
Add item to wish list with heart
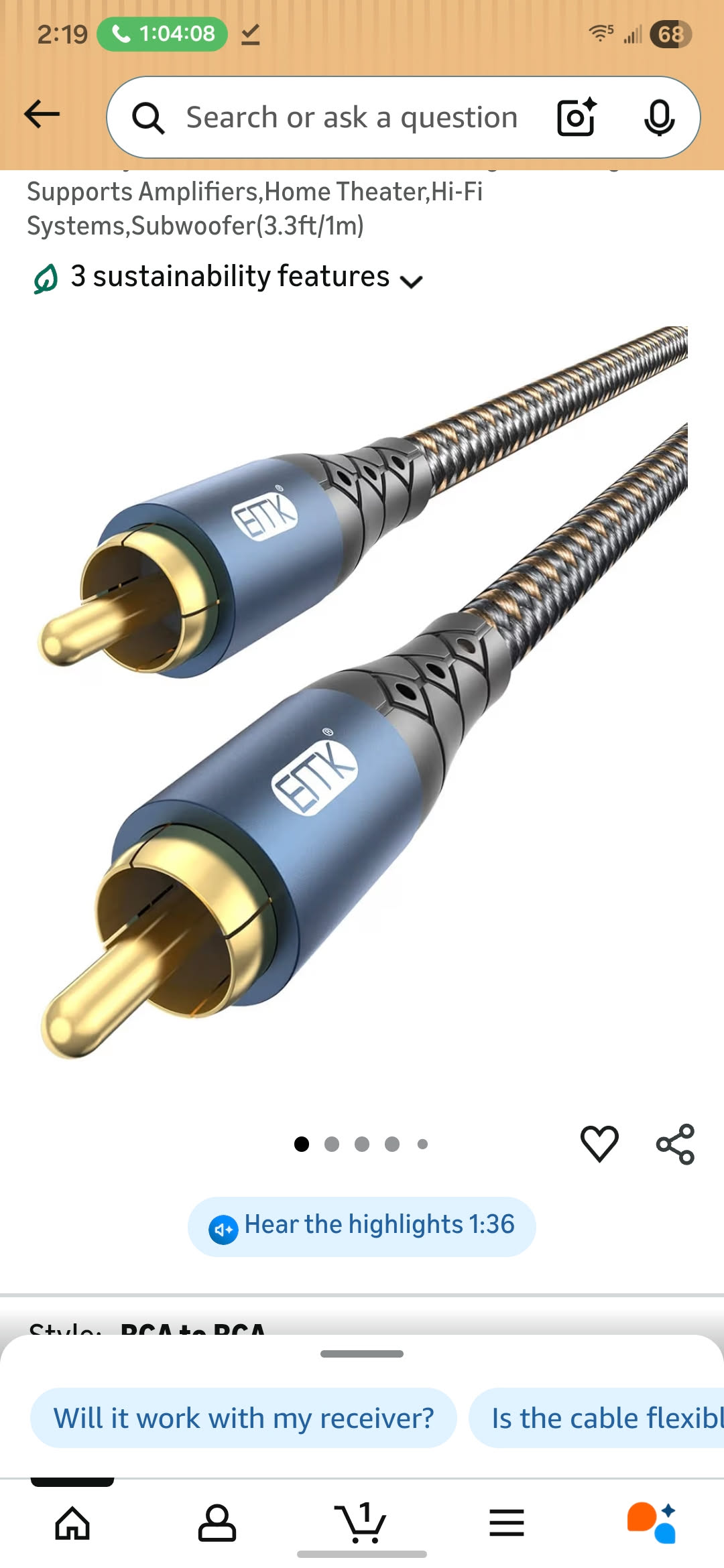599,1143
